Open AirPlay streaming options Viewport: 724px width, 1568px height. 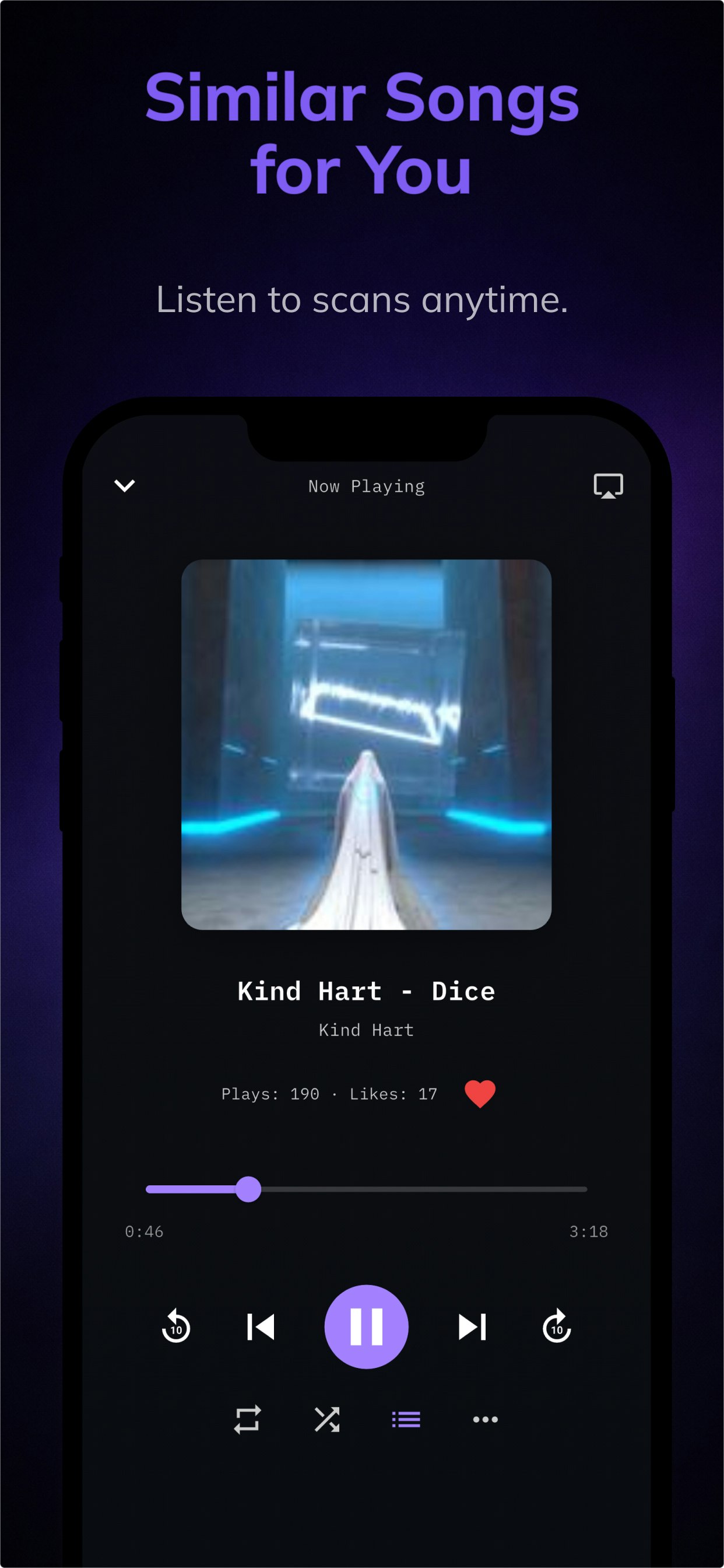[609, 486]
